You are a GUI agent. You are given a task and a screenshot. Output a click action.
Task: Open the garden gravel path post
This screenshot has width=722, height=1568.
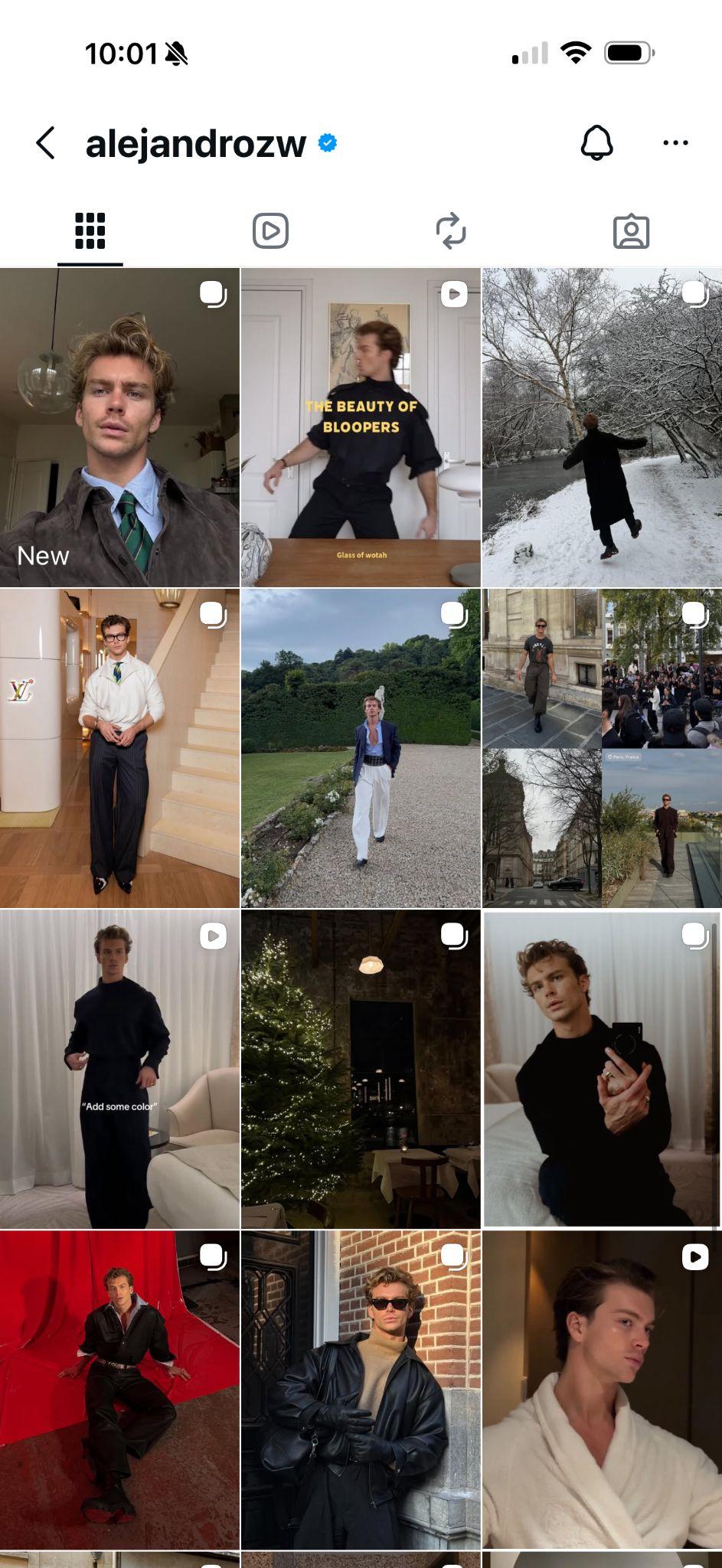[361, 748]
